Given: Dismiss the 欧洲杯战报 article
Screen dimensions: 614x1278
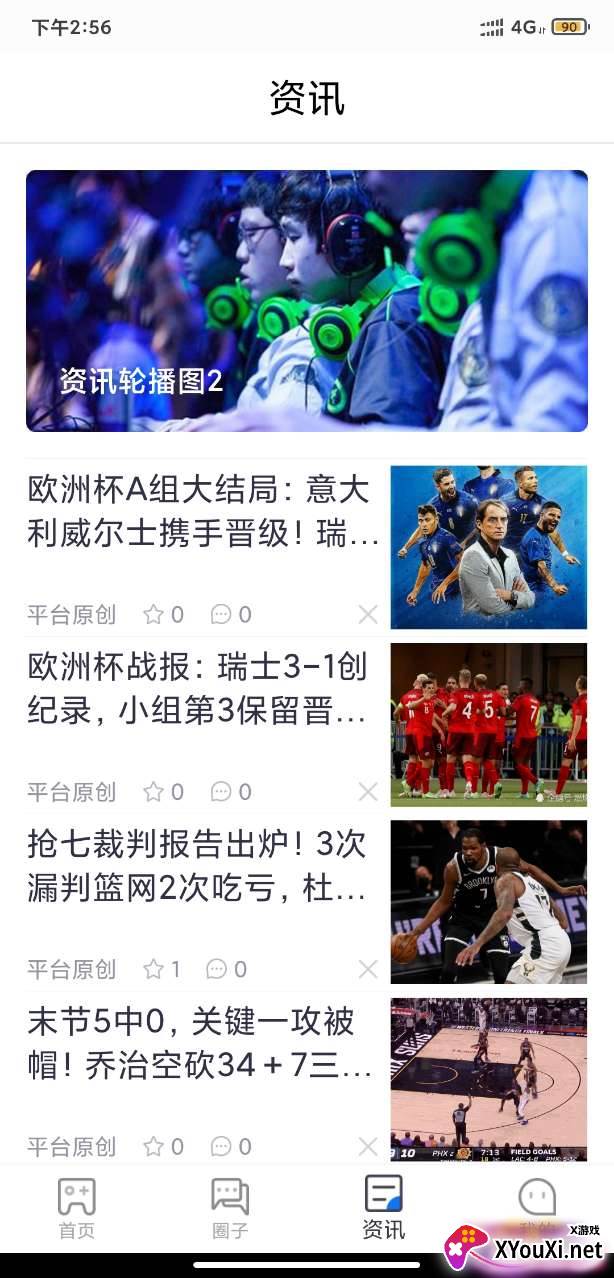Looking at the screenshot, I should pos(368,792).
